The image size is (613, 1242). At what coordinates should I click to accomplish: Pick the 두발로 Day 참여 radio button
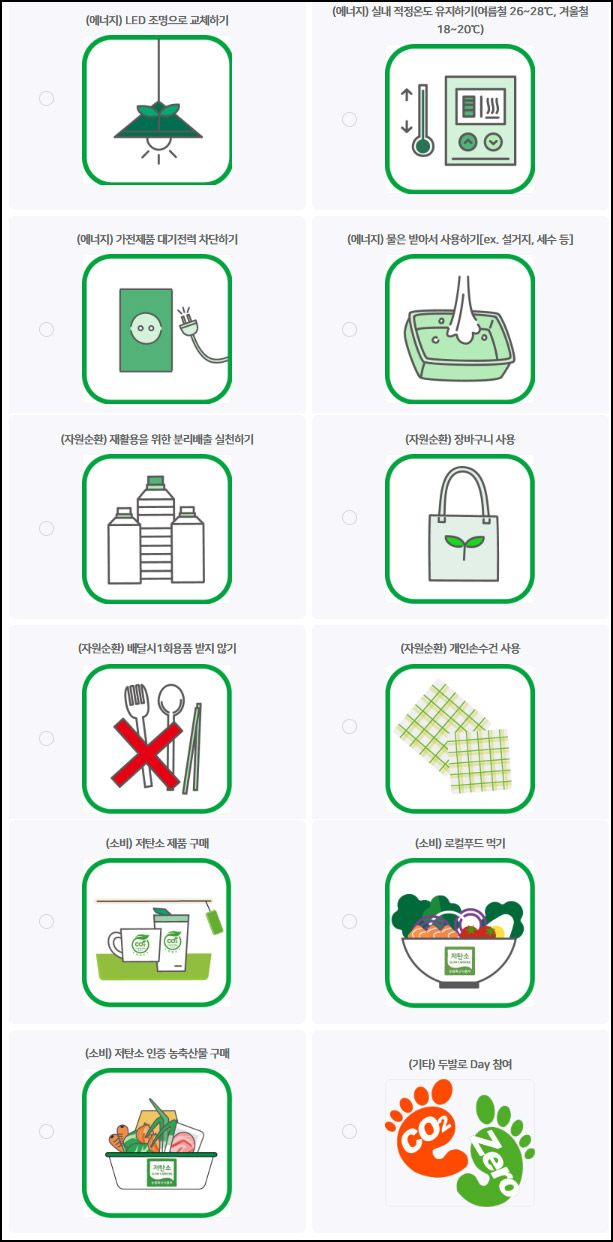click(x=349, y=1131)
